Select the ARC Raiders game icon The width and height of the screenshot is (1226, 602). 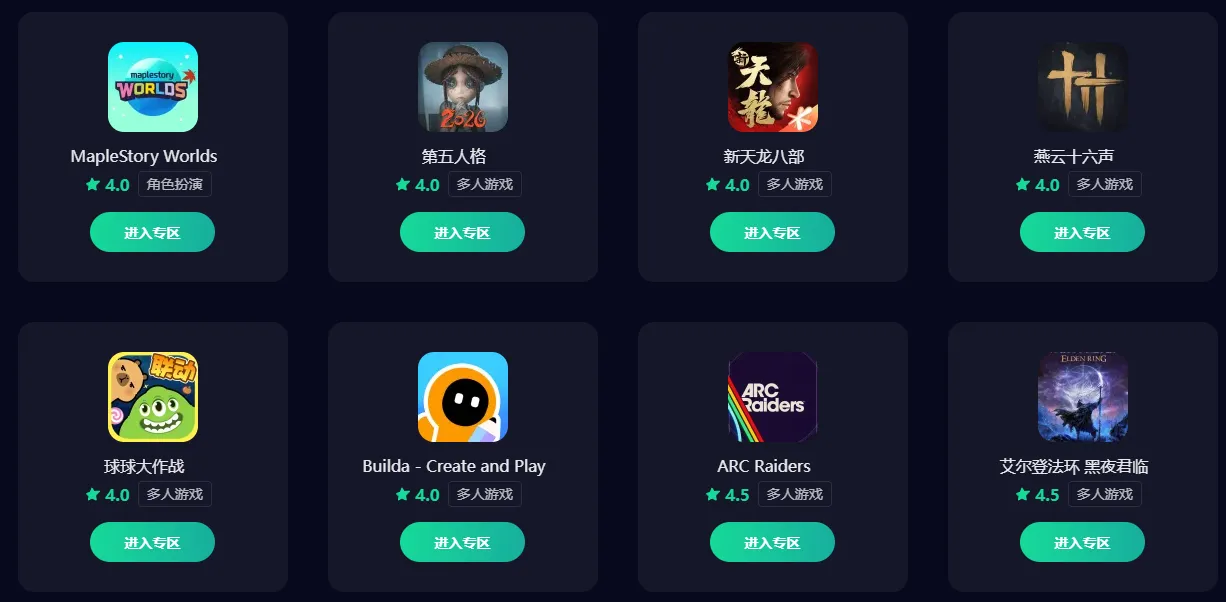tap(773, 397)
